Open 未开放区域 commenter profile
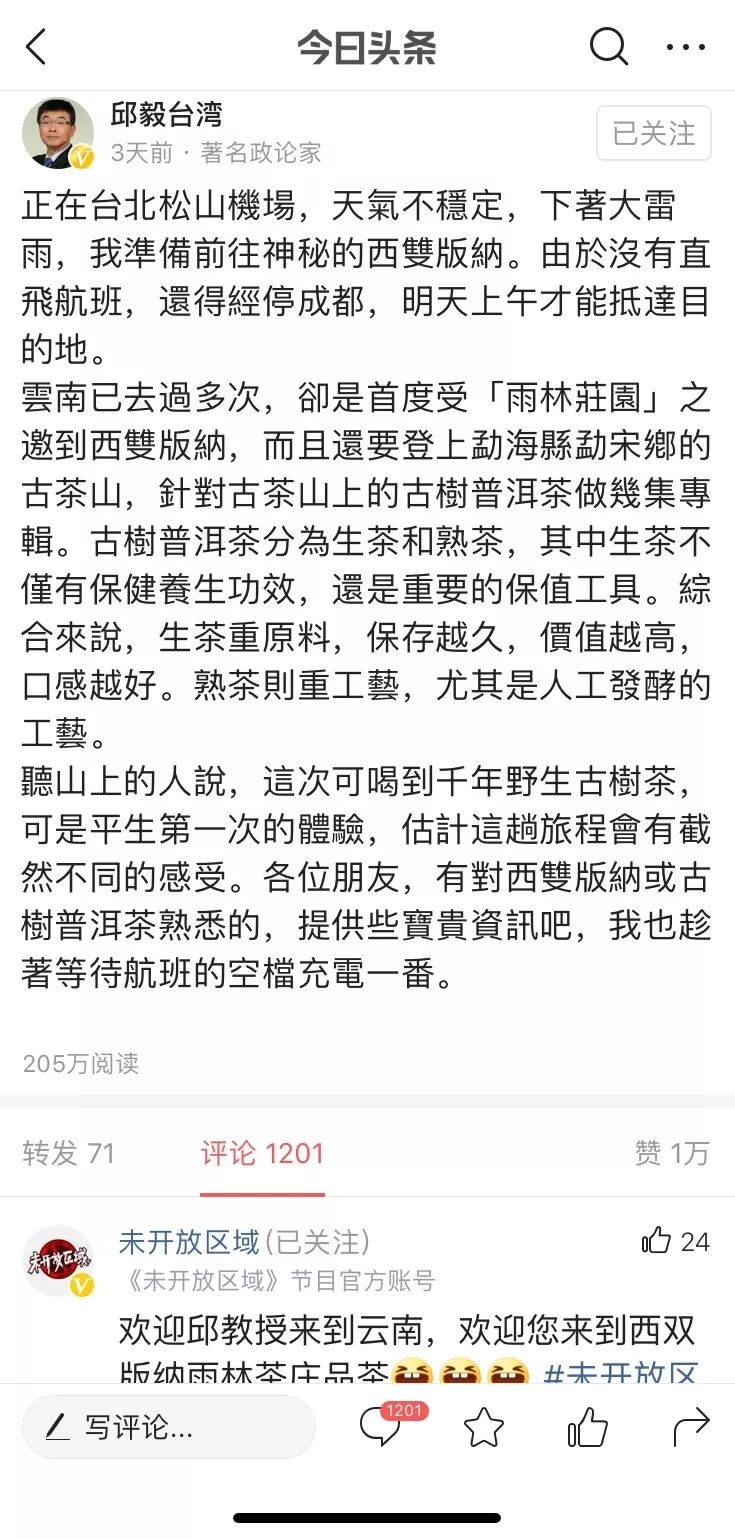 coord(58,1261)
